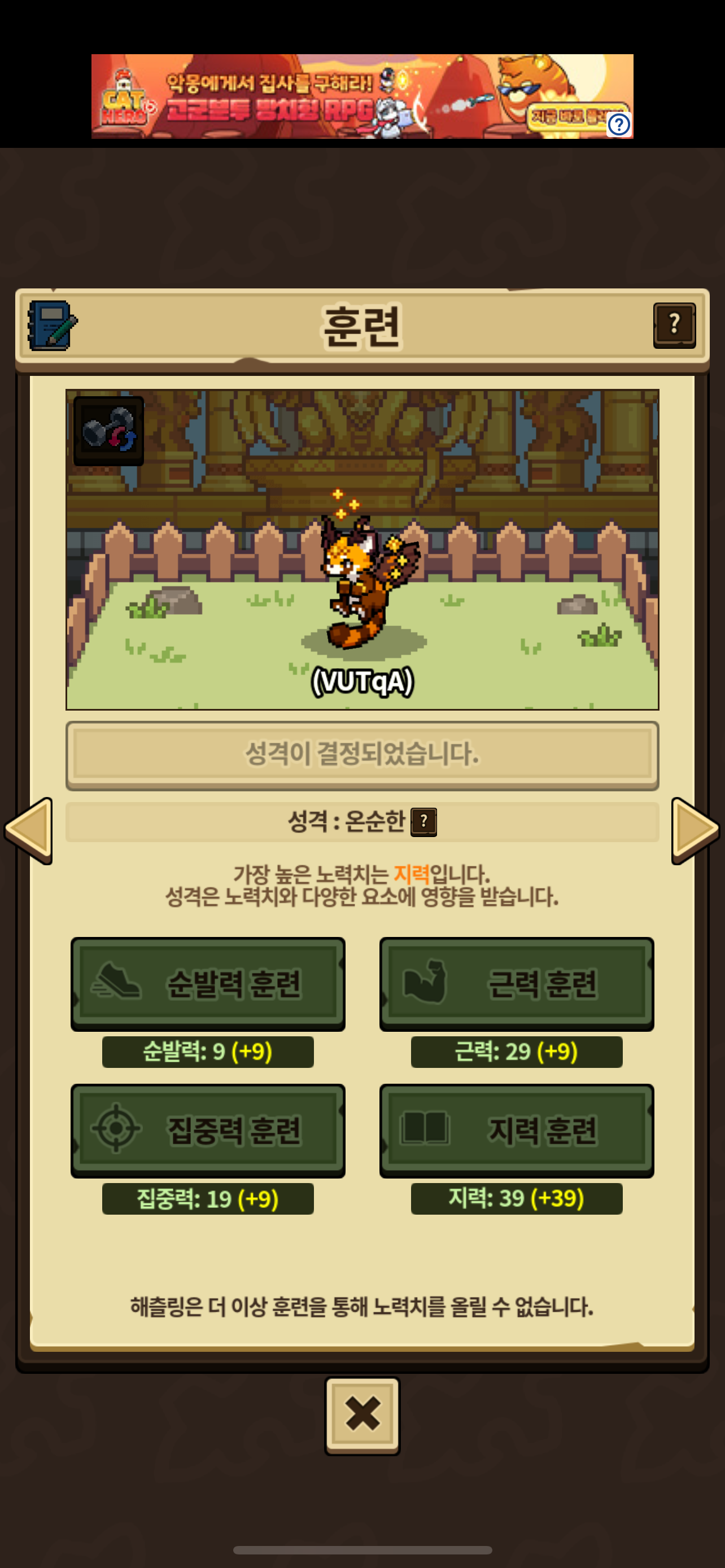
Task: Select 집중력 훈련 button
Action: click(208, 1131)
